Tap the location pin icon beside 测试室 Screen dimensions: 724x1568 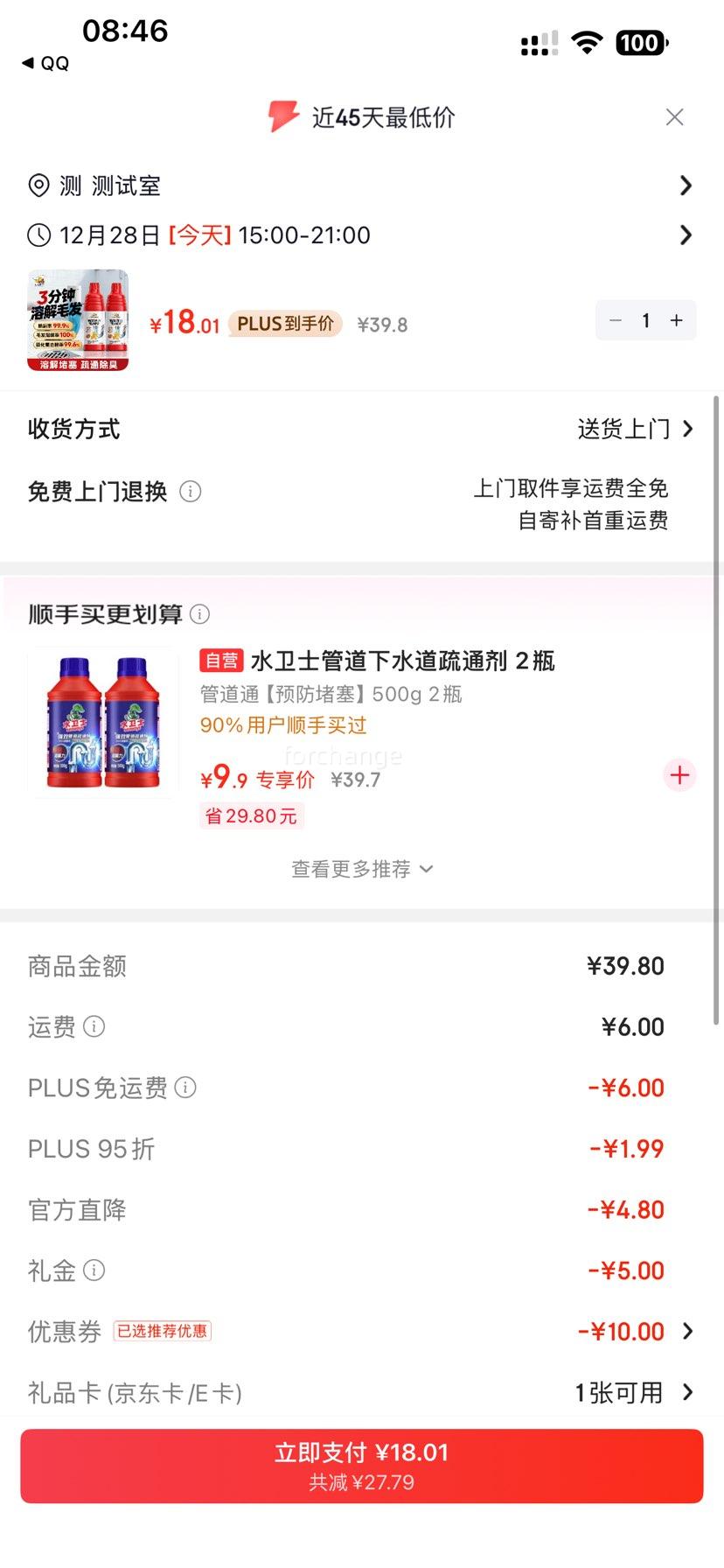pyautogui.click(x=38, y=185)
